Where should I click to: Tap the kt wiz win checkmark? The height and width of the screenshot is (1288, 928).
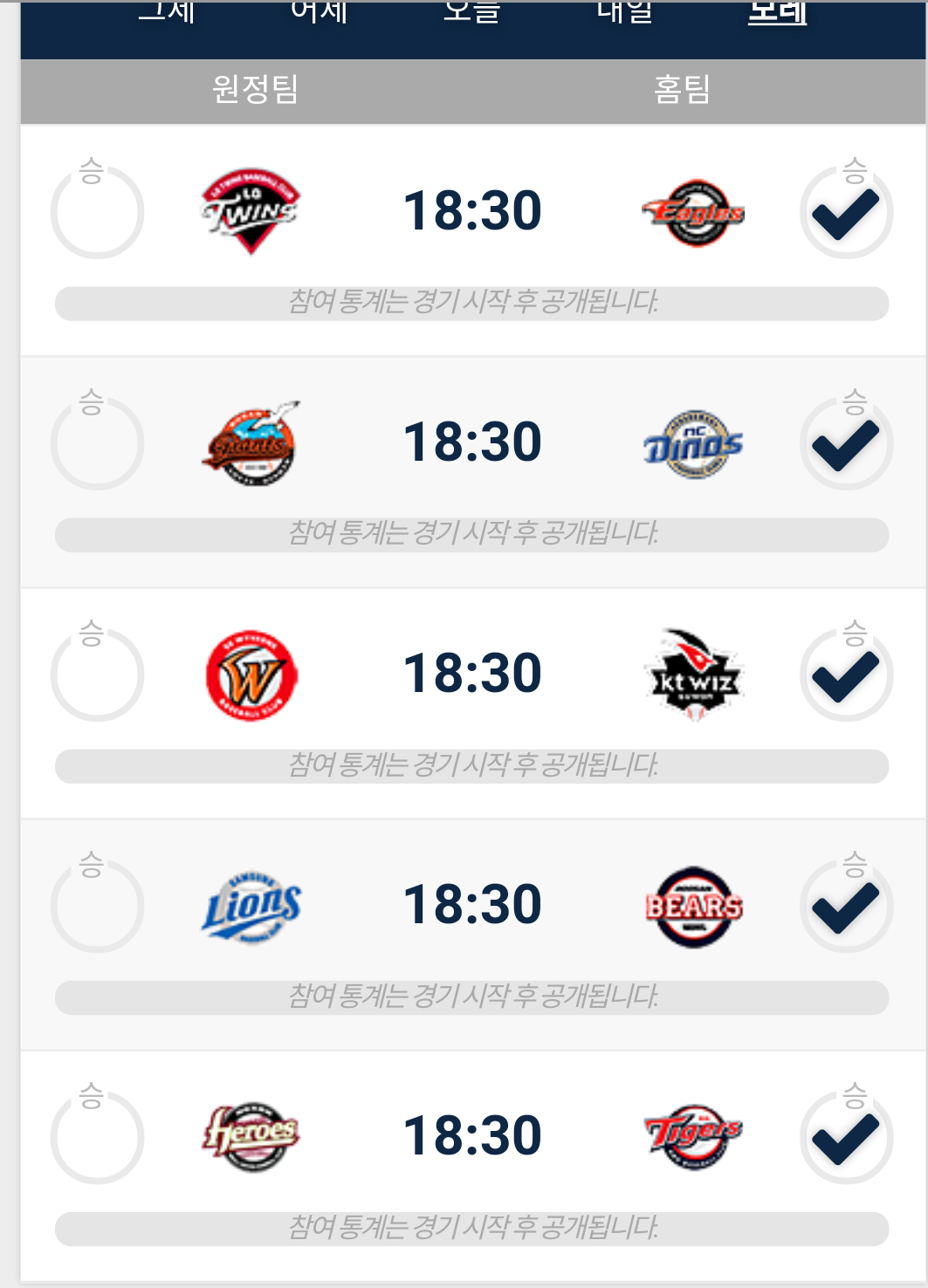tap(846, 675)
